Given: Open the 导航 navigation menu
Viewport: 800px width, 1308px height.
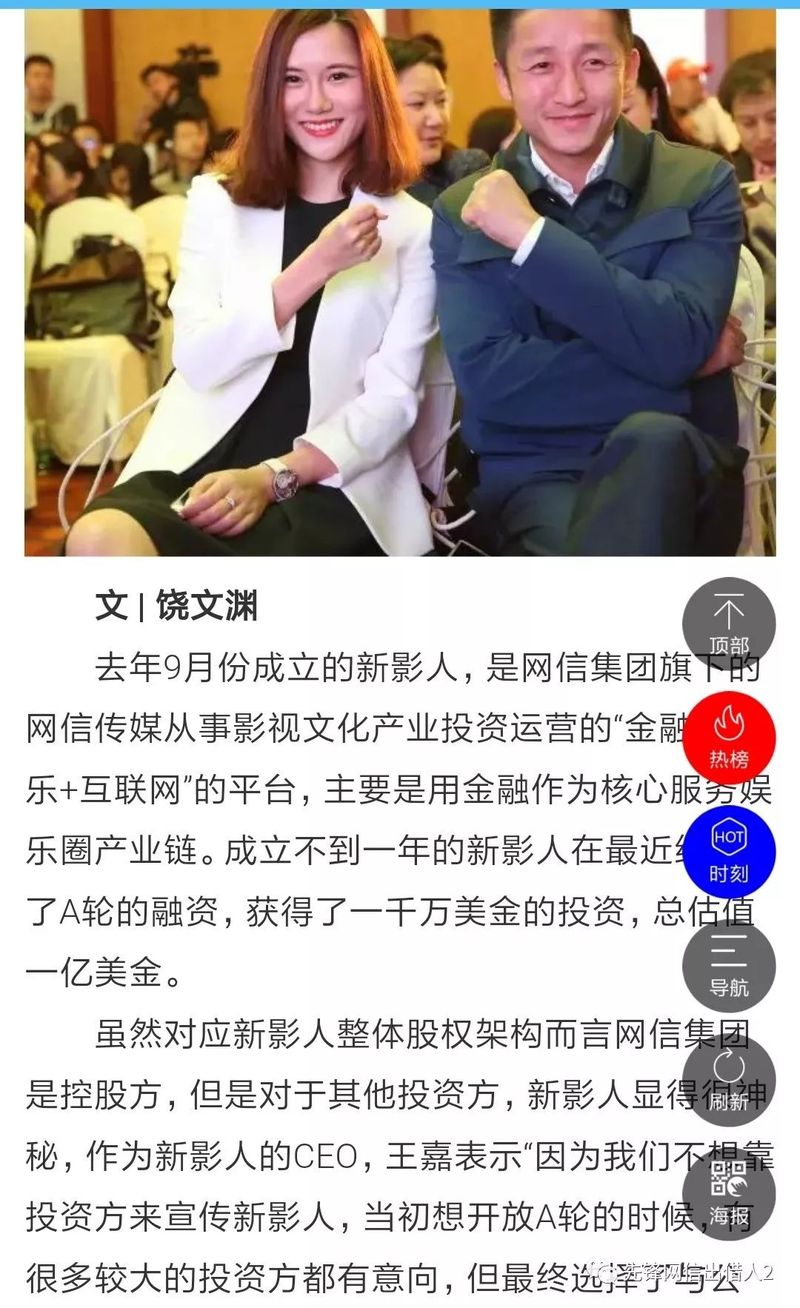Looking at the screenshot, I should (728, 966).
